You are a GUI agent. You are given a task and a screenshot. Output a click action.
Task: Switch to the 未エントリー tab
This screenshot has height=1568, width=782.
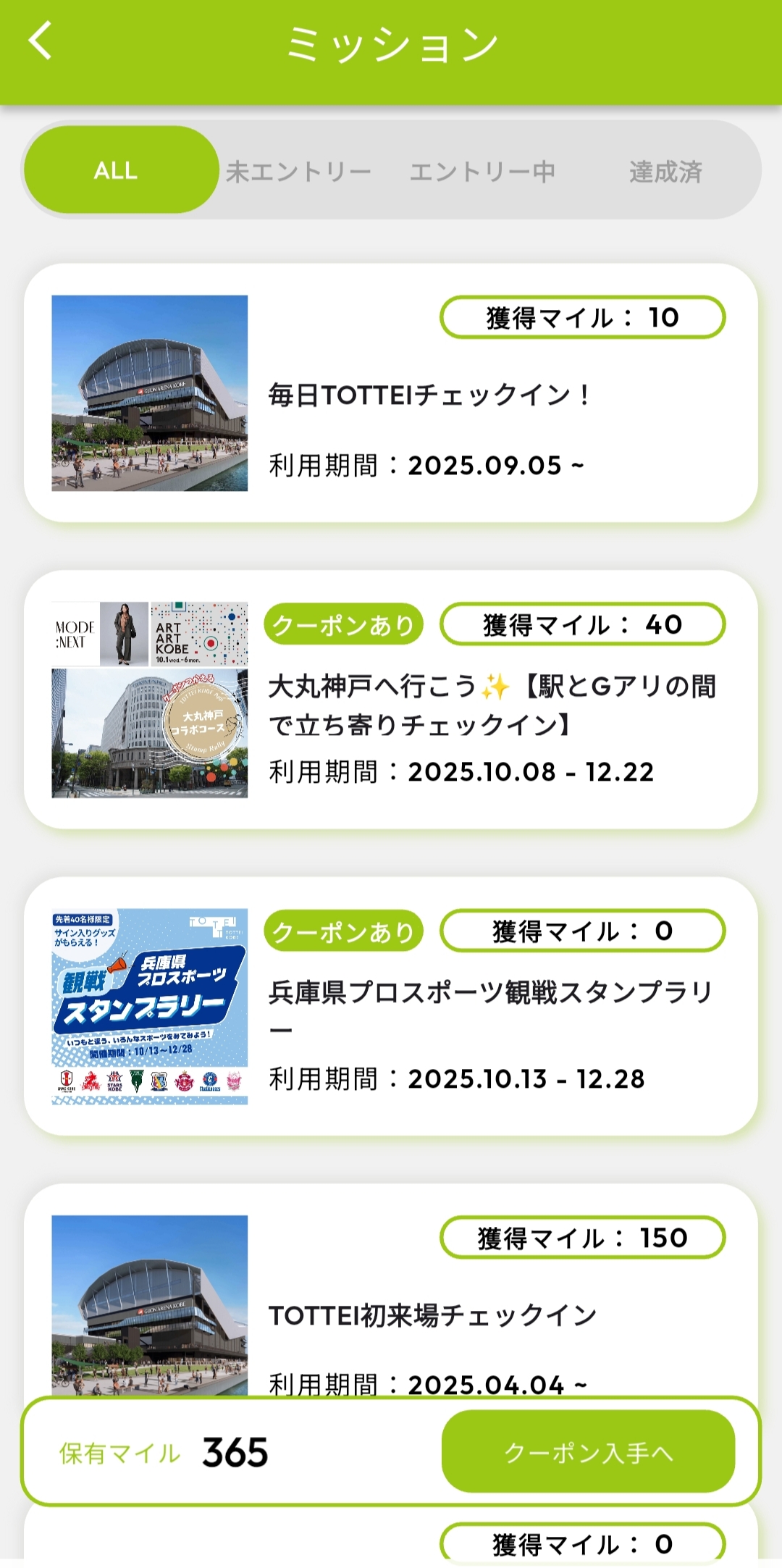click(298, 172)
